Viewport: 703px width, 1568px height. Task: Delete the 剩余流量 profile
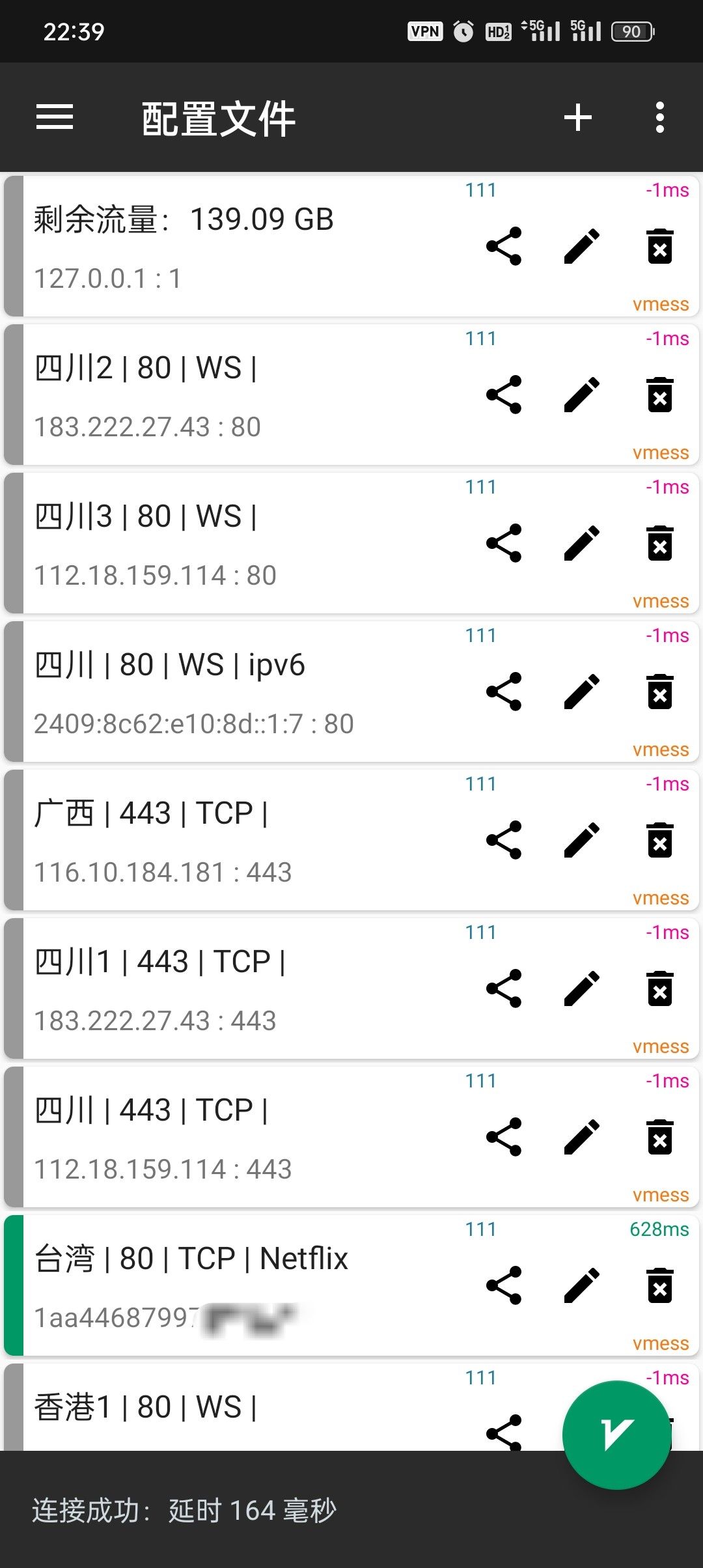coord(659,246)
